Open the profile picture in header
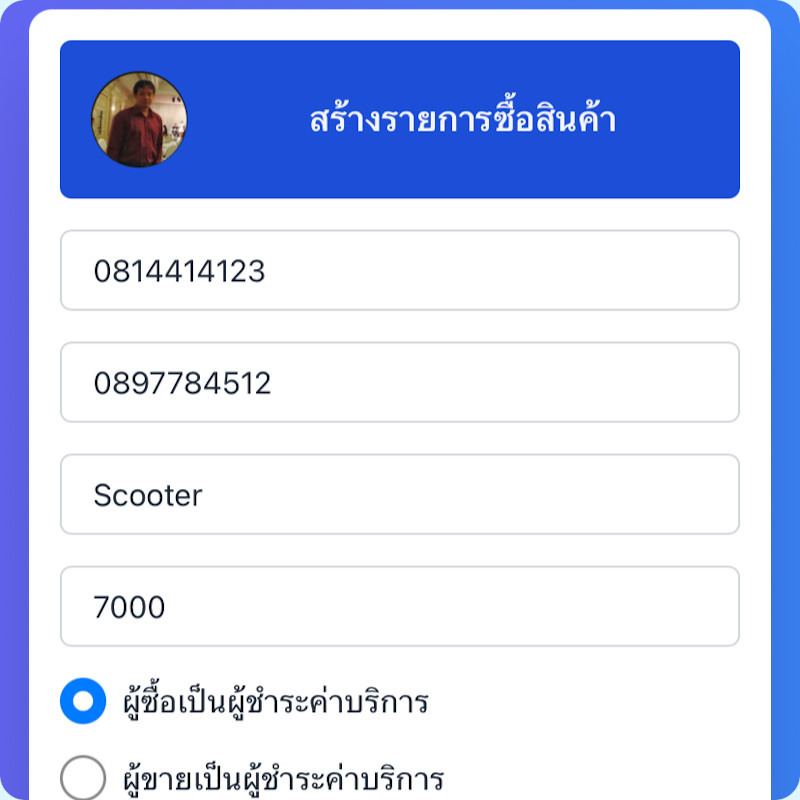The width and height of the screenshot is (800, 800). [x=139, y=120]
